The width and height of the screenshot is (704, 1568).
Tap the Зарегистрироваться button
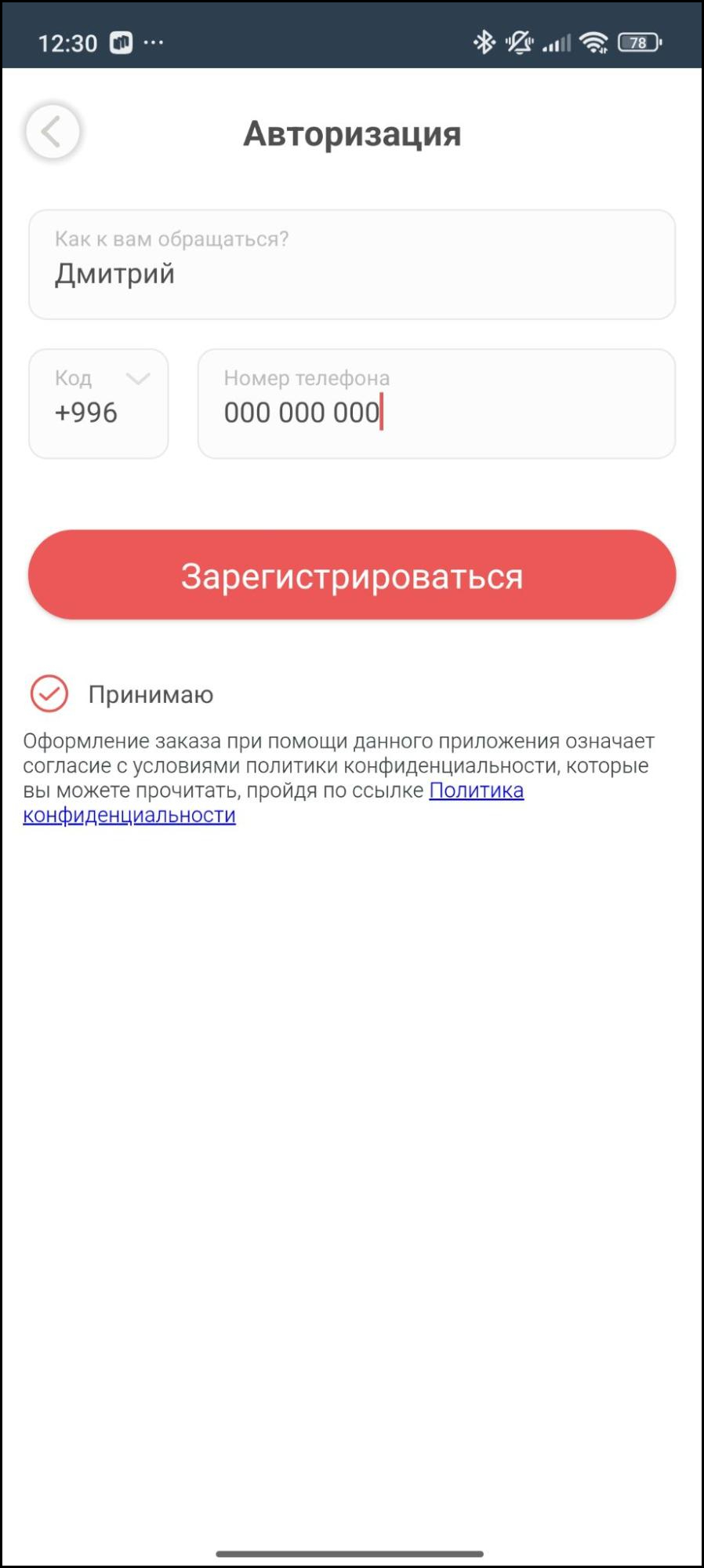pos(351,575)
